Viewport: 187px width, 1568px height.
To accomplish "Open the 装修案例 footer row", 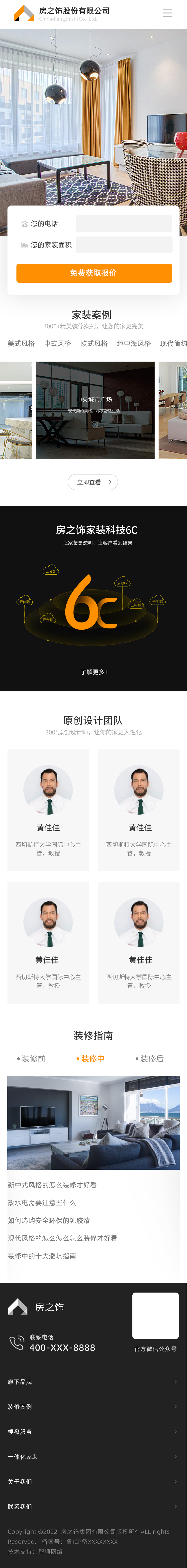I will [x=93, y=1407].
